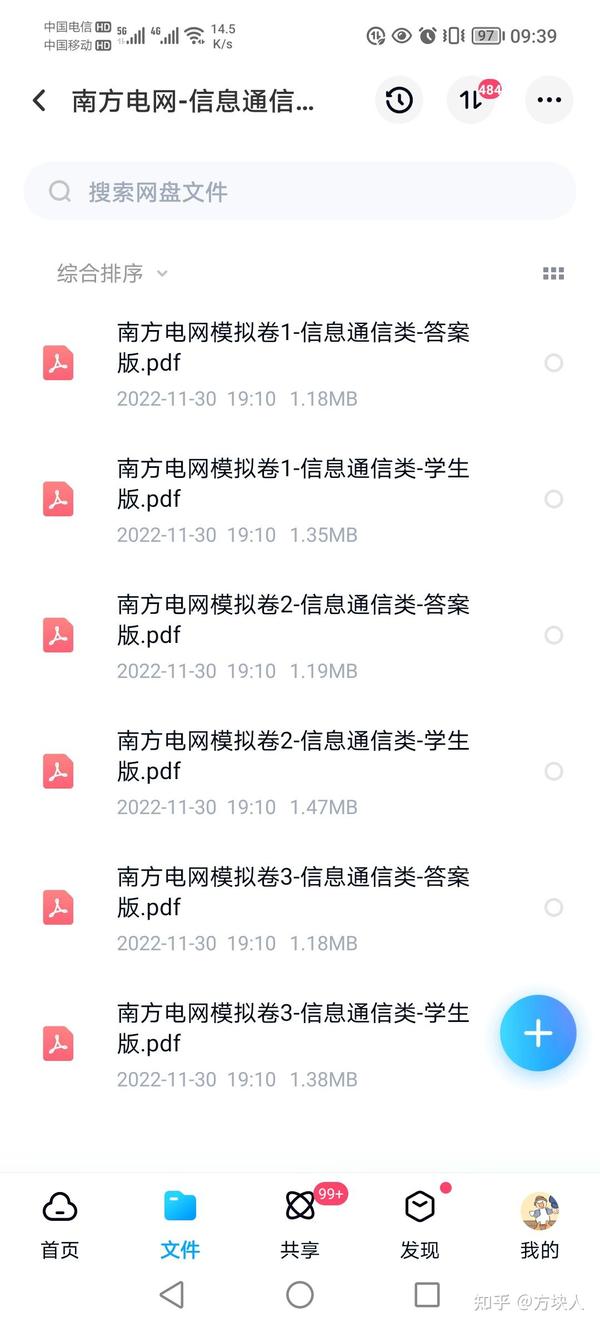This screenshot has width=600, height=1327.
Task: Expand the 综合排序 sort dropdown
Action: tap(112, 273)
